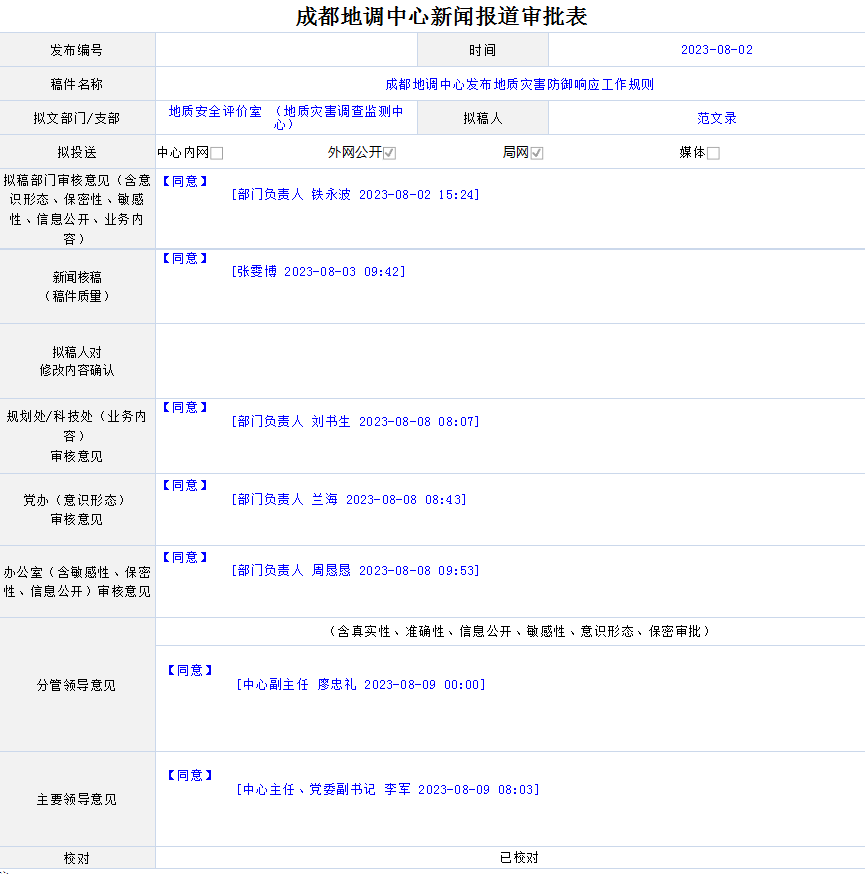
Task: Check the 媒体 checkbox
Action: pos(713,154)
